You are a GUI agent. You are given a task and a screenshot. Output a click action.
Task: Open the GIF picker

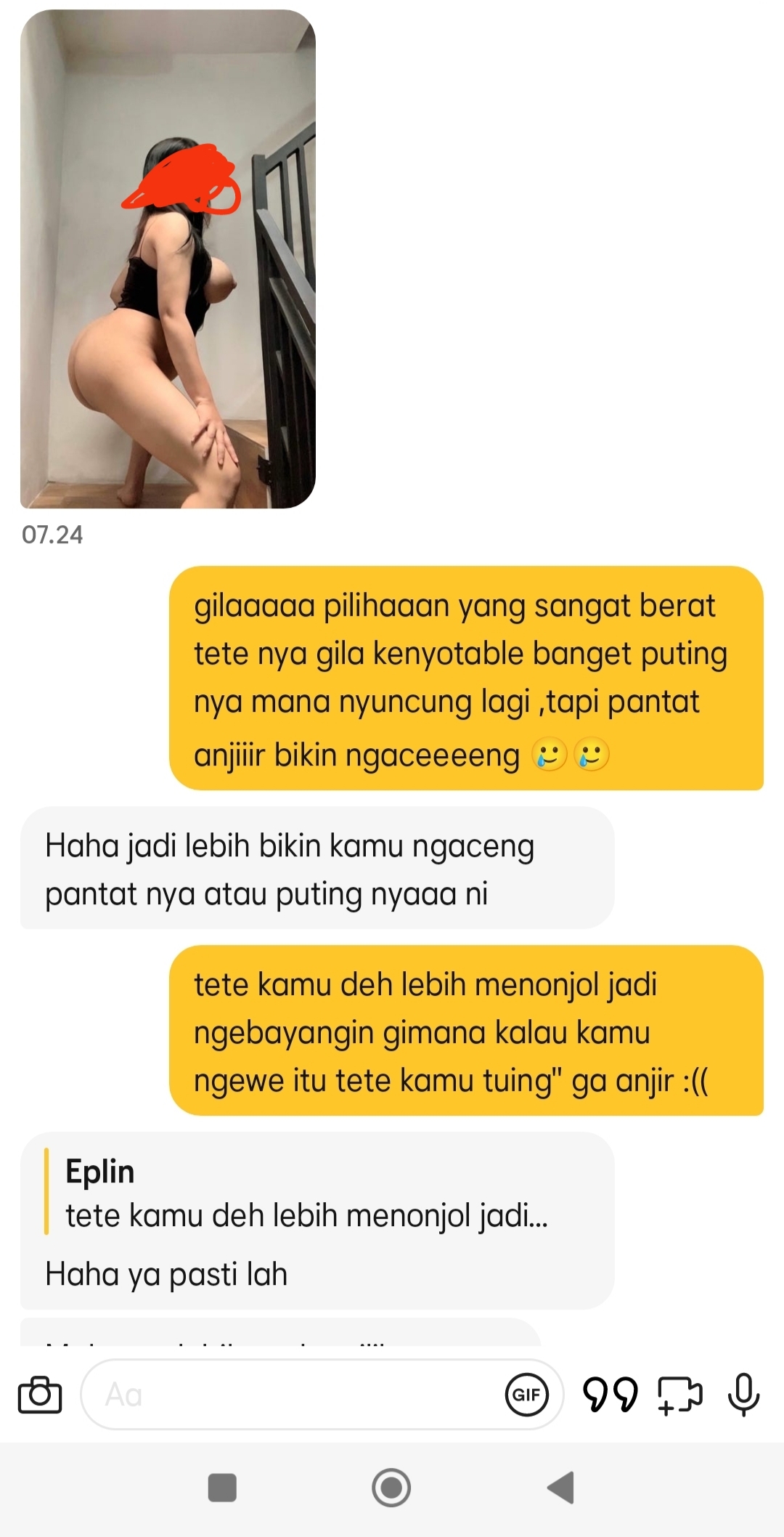(526, 1395)
